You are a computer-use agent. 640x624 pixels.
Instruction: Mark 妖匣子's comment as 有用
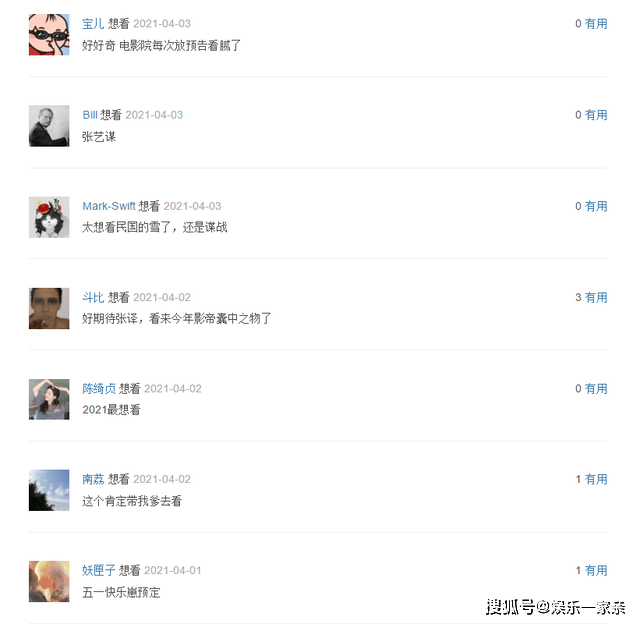(596, 570)
